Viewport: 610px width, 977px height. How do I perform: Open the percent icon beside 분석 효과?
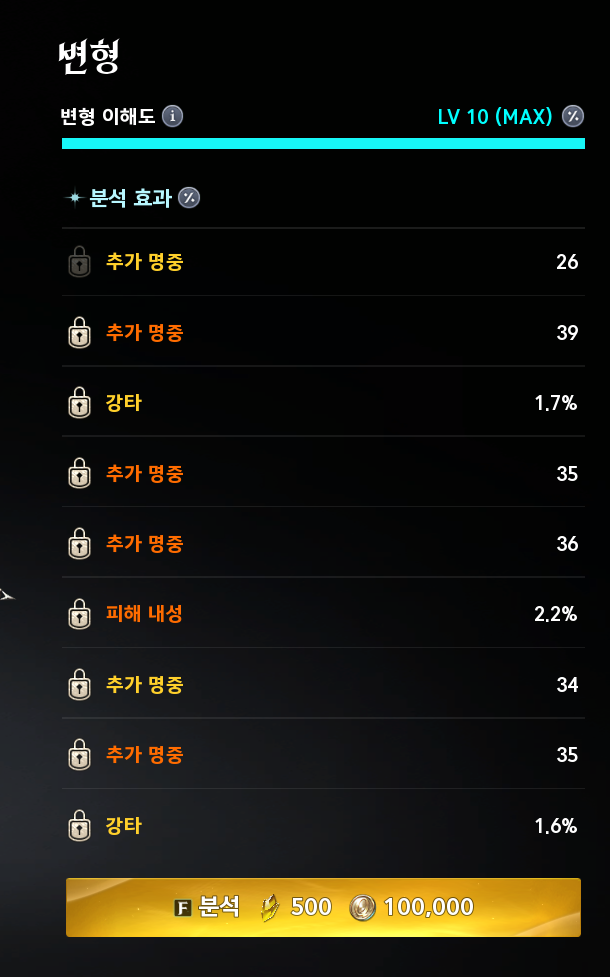[189, 197]
